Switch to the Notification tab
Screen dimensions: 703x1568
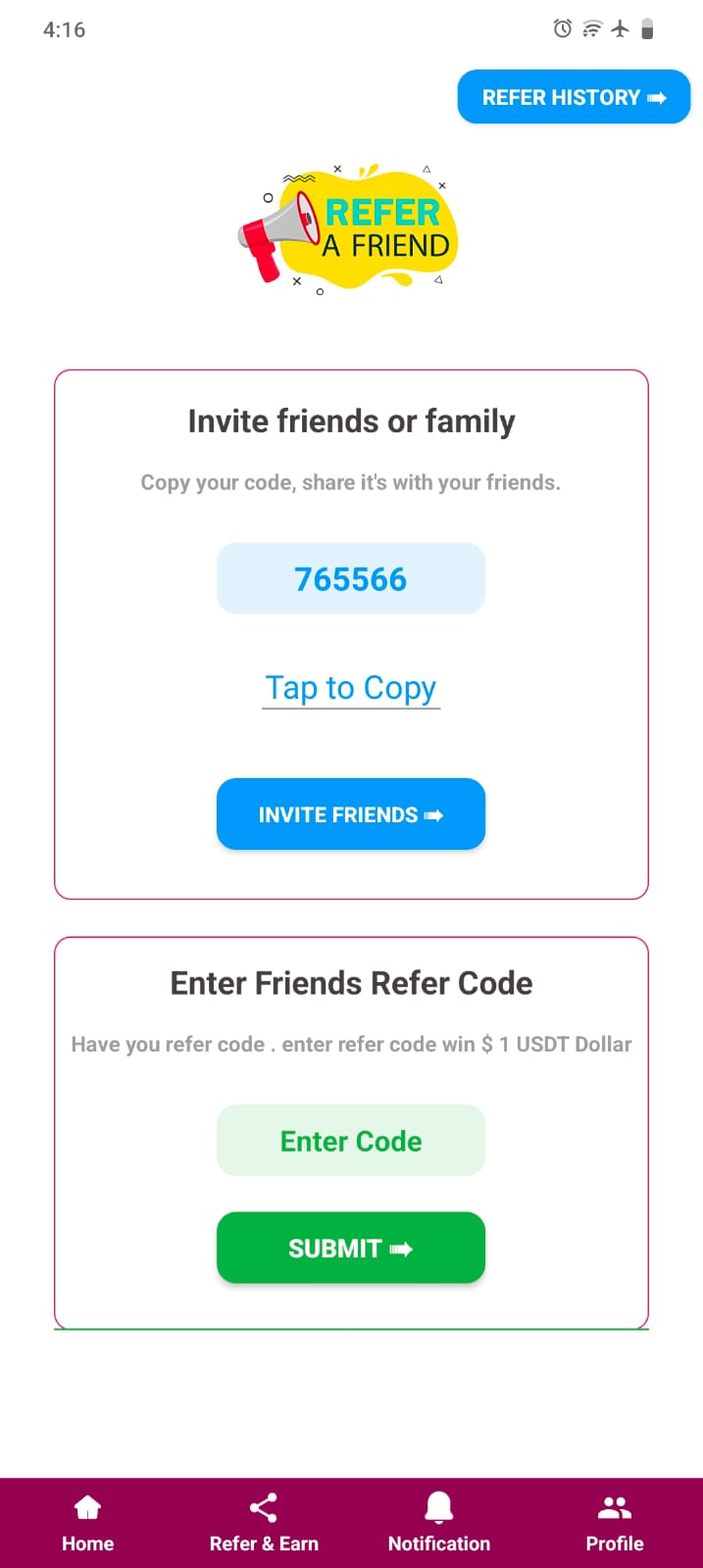pos(439,1523)
